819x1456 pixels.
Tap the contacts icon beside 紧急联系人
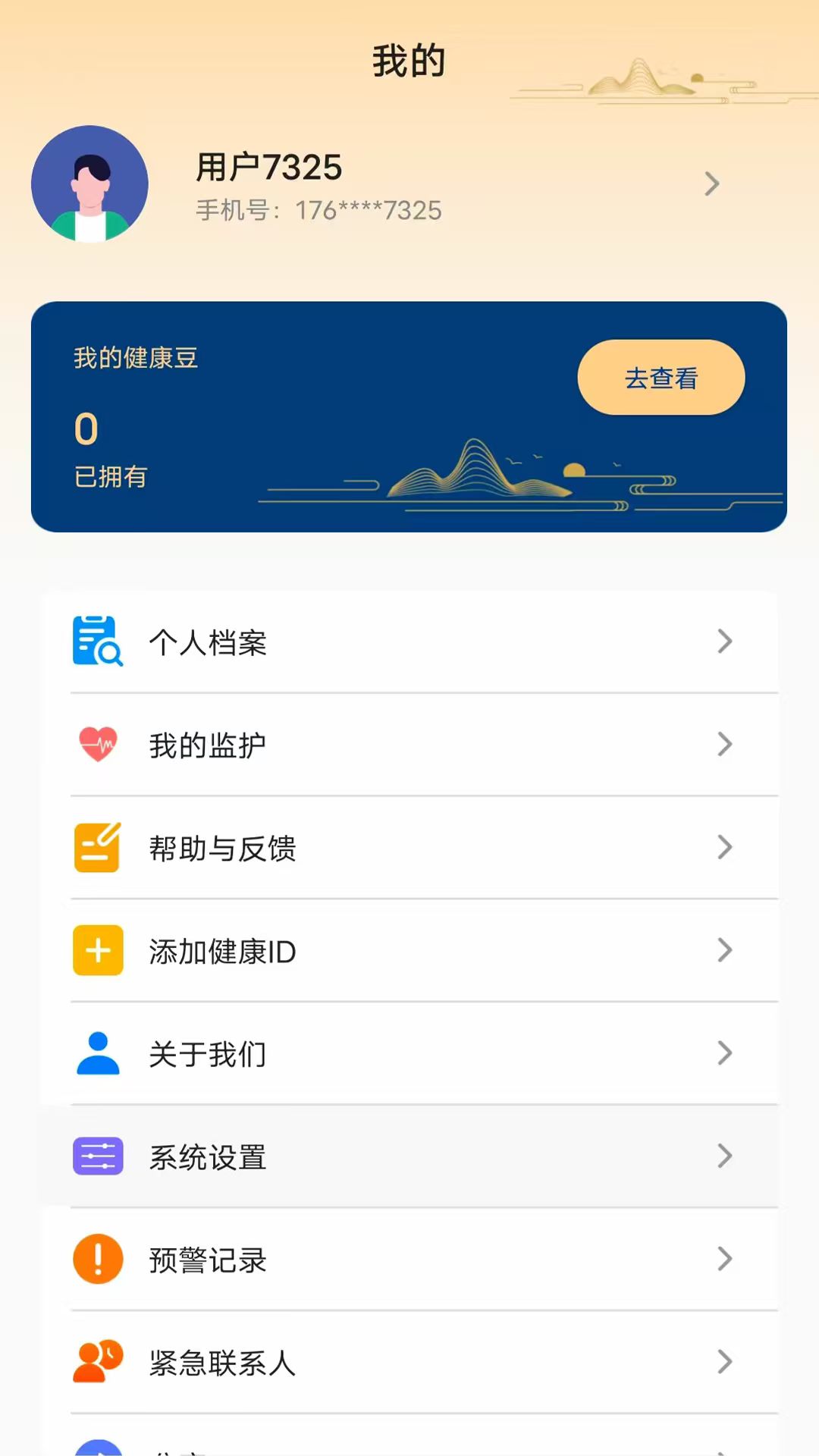point(96,1362)
